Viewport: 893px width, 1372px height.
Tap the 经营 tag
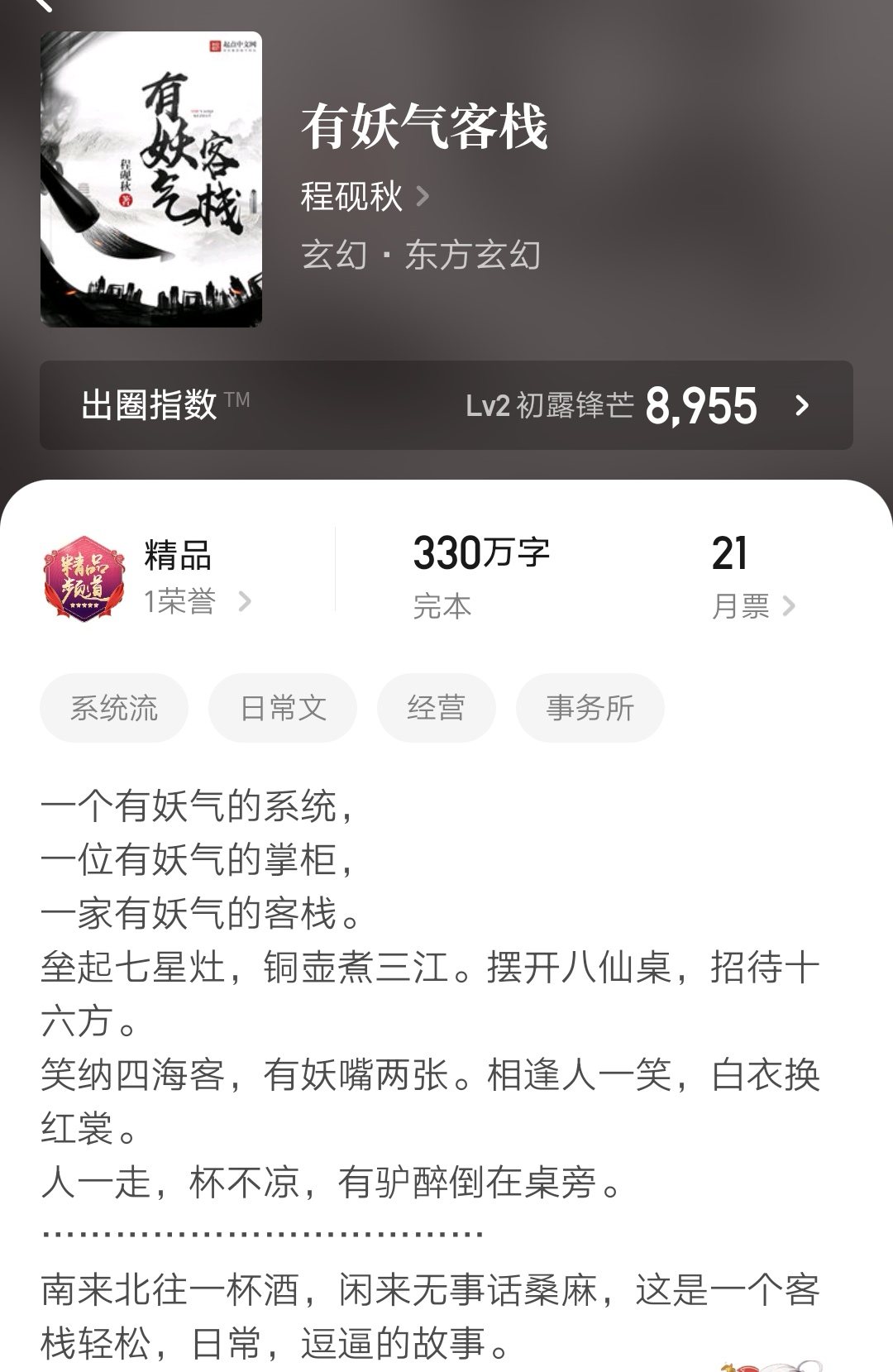(436, 708)
